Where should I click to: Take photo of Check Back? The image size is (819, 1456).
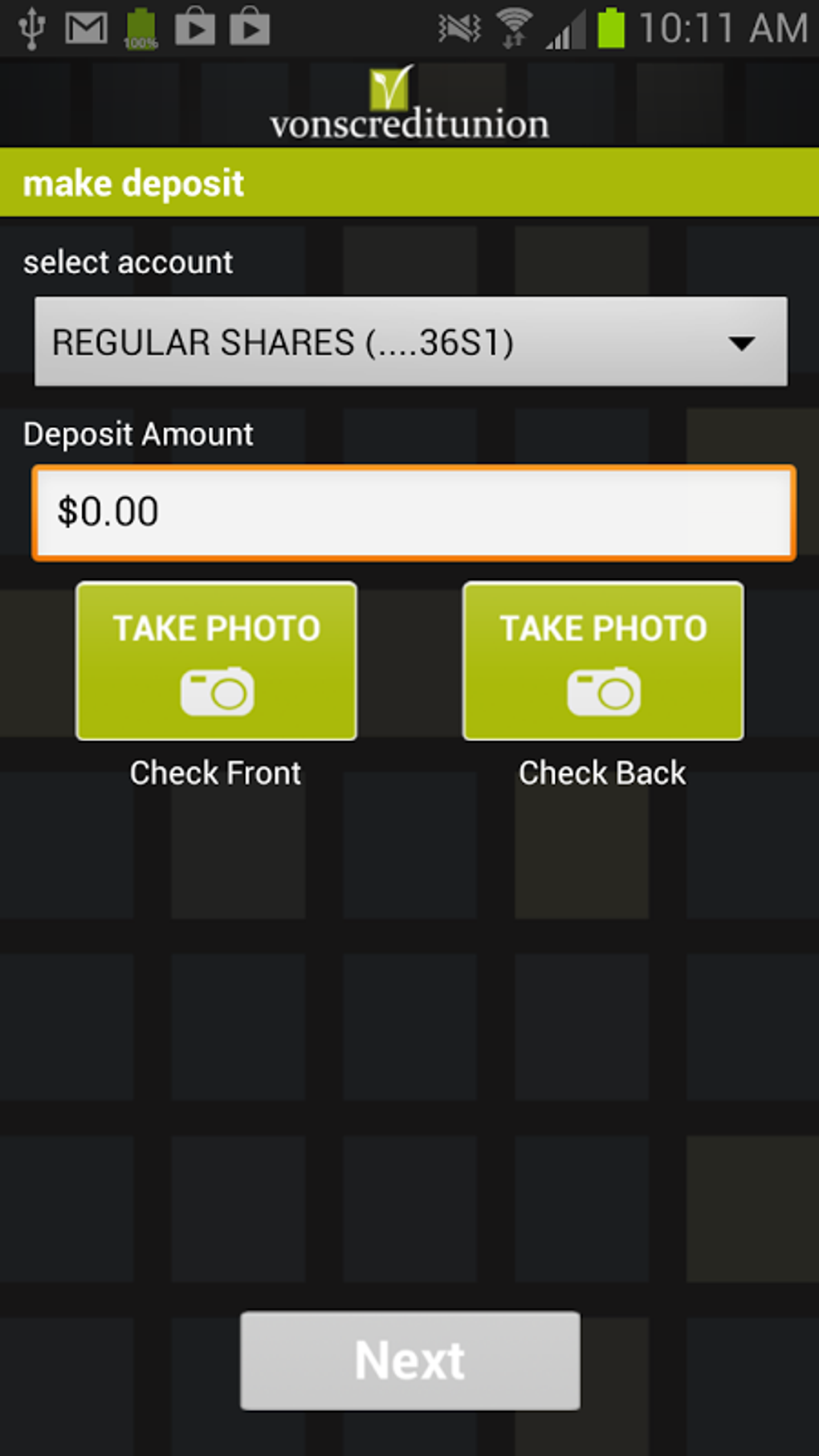point(603,660)
